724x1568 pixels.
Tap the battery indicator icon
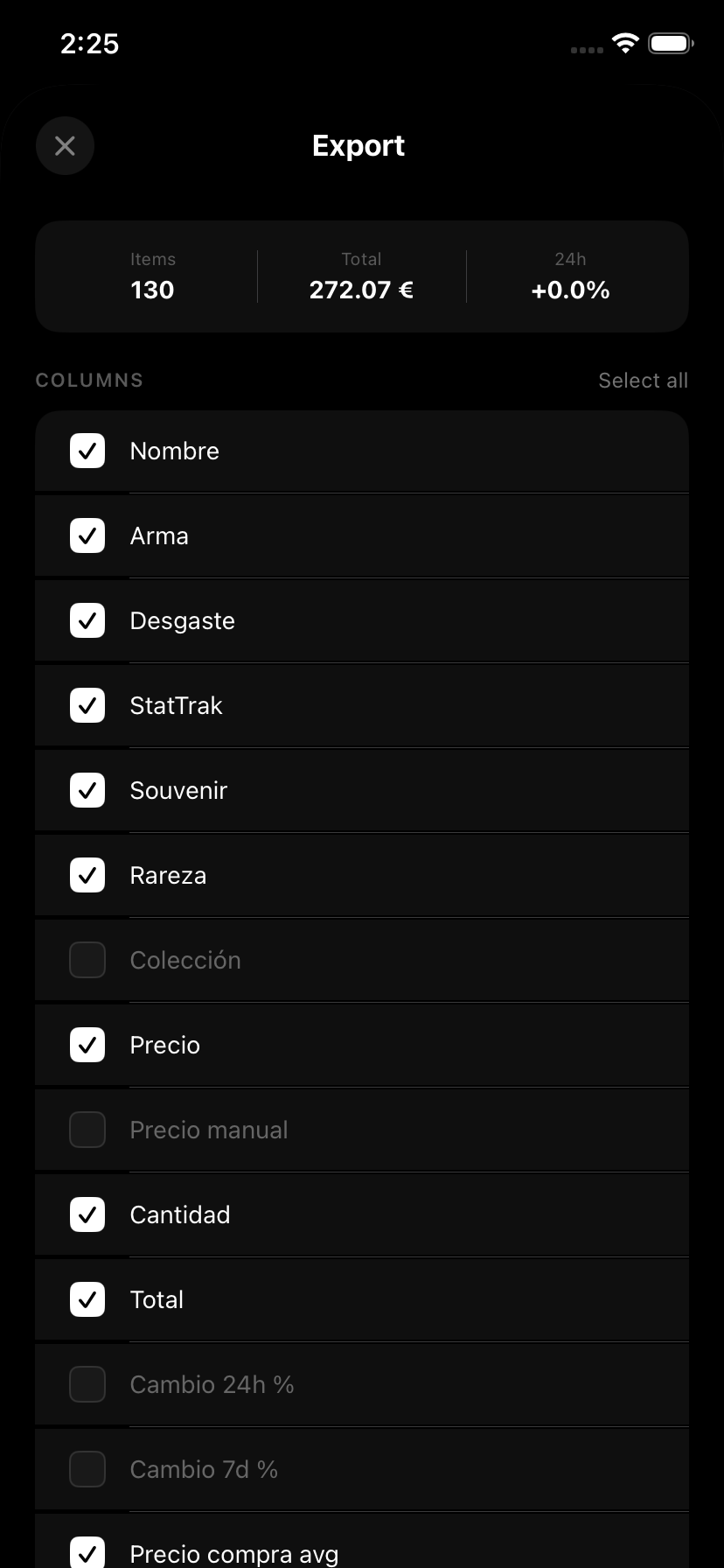[670, 43]
